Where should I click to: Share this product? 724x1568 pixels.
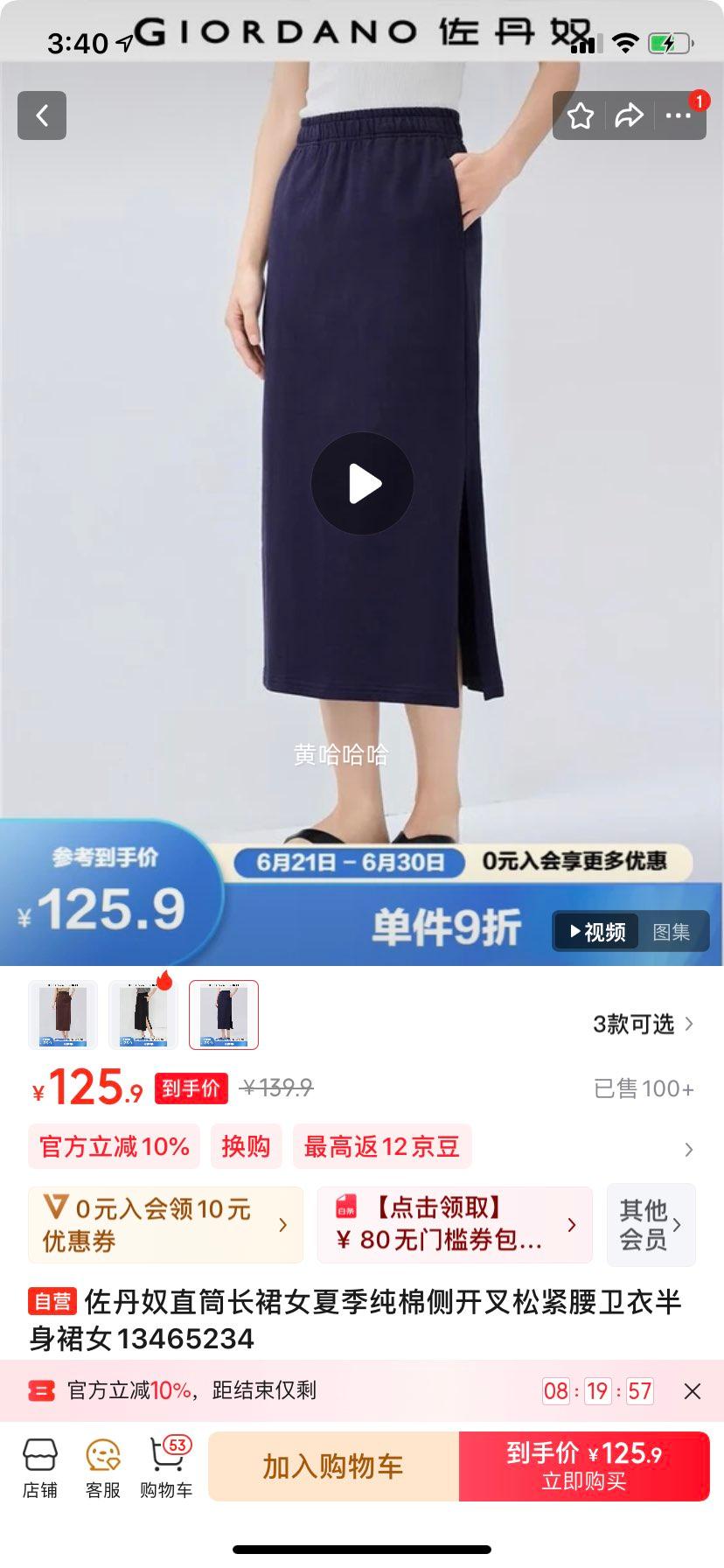click(629, 115)
